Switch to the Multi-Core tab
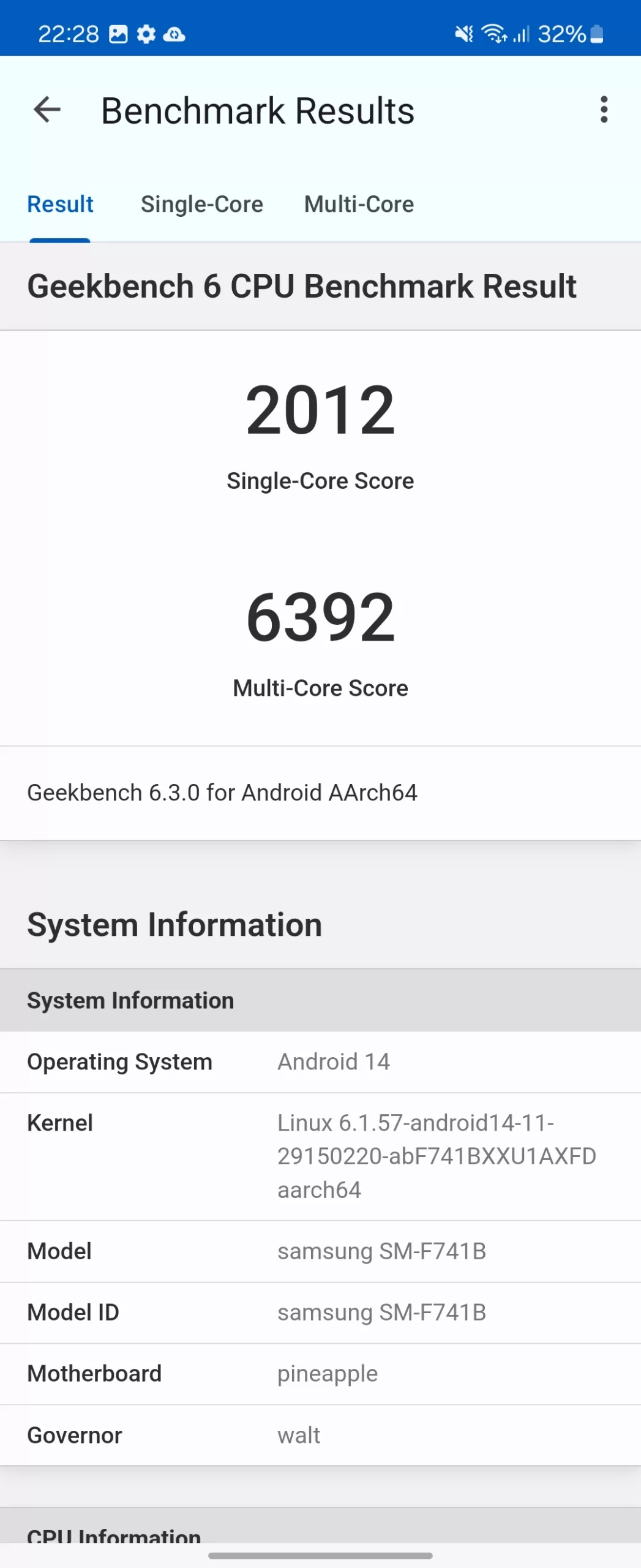 359,205
